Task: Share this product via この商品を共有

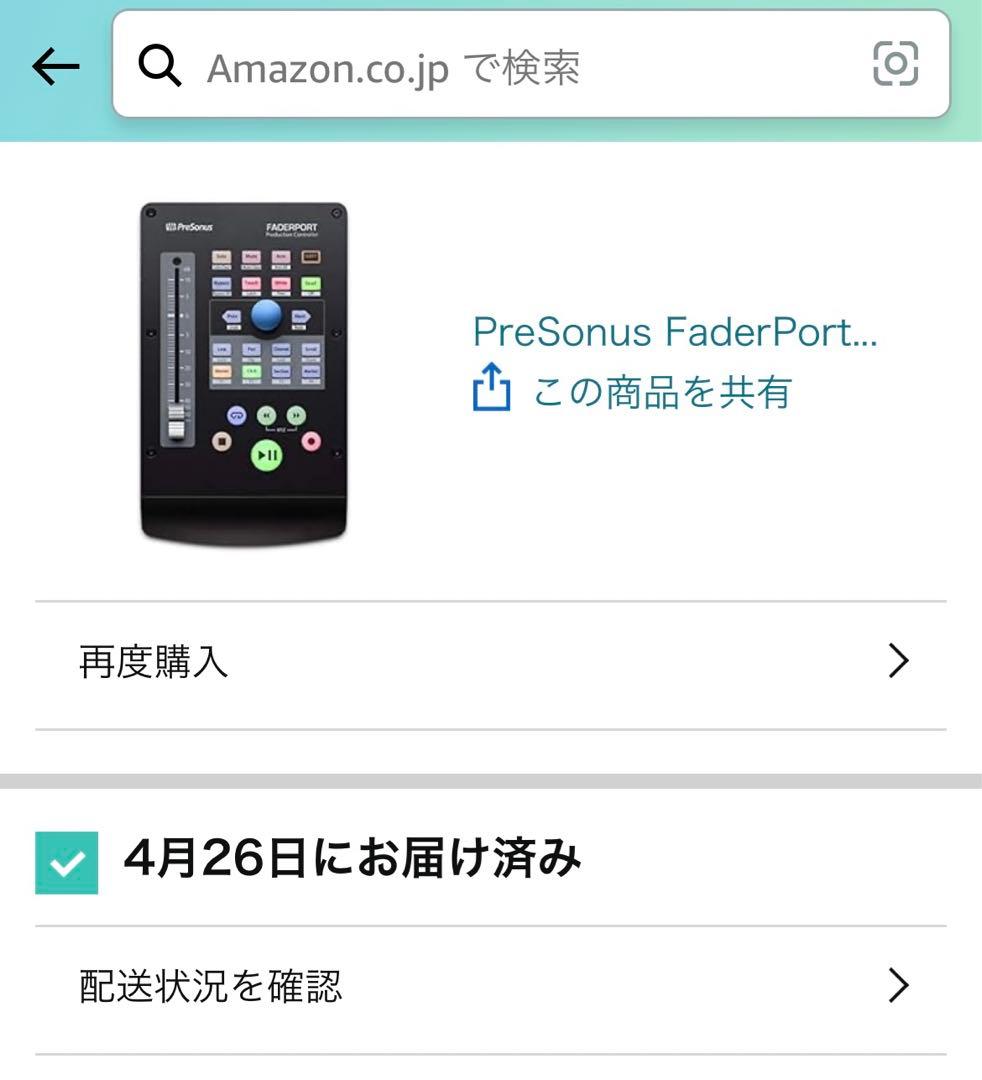Action: pos(632,391)
